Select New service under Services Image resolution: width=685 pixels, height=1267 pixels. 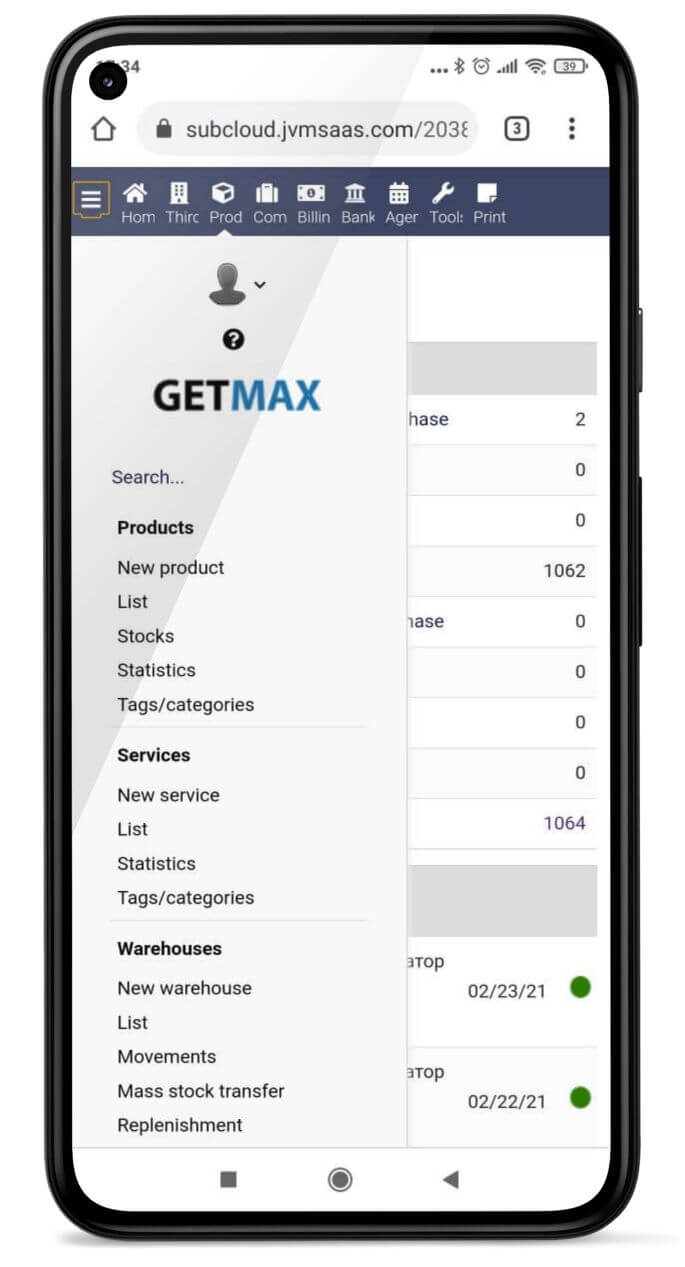click(x=168, y=795)
